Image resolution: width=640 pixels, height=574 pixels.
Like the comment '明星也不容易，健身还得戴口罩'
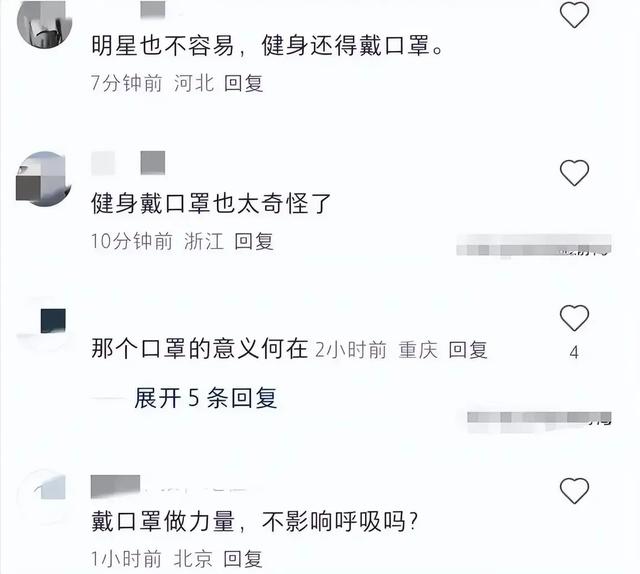pyautogui.click(x=574, y=15)
